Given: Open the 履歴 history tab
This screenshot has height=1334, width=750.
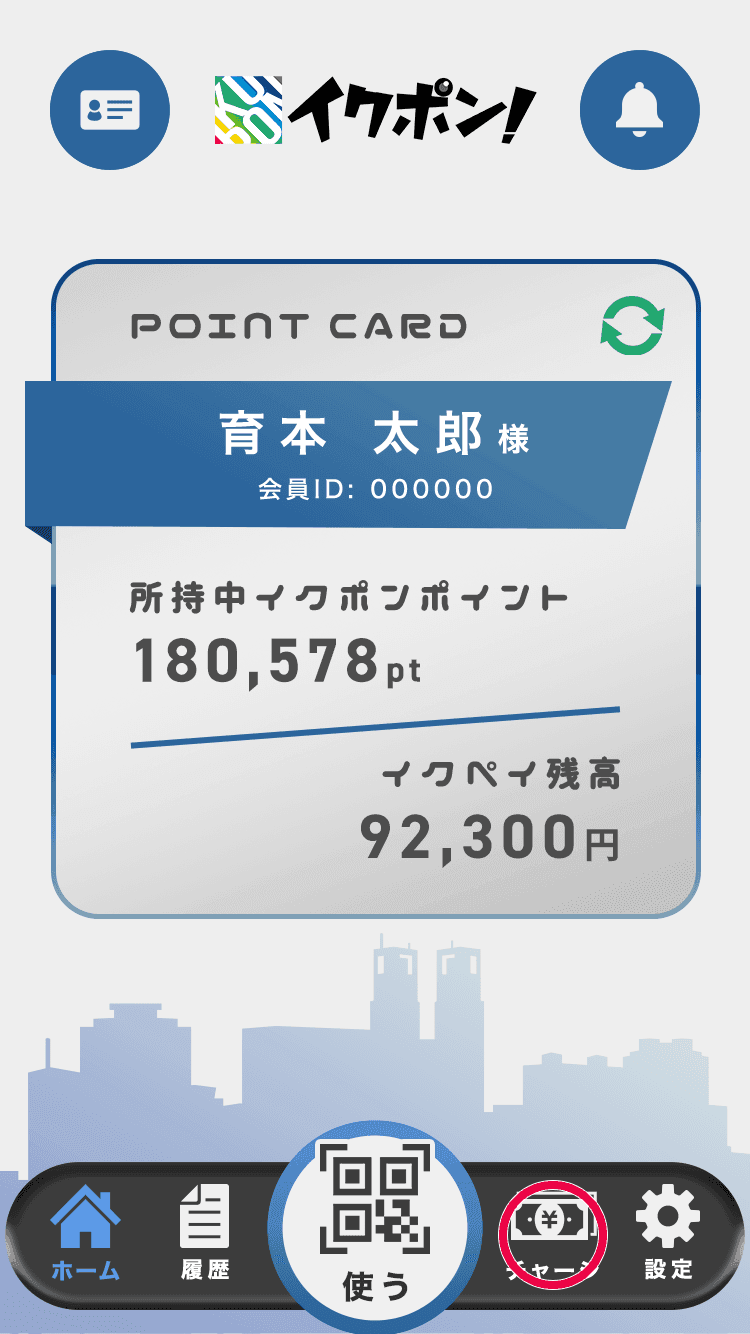Looking at the screenshot, I should point(205,1233).
